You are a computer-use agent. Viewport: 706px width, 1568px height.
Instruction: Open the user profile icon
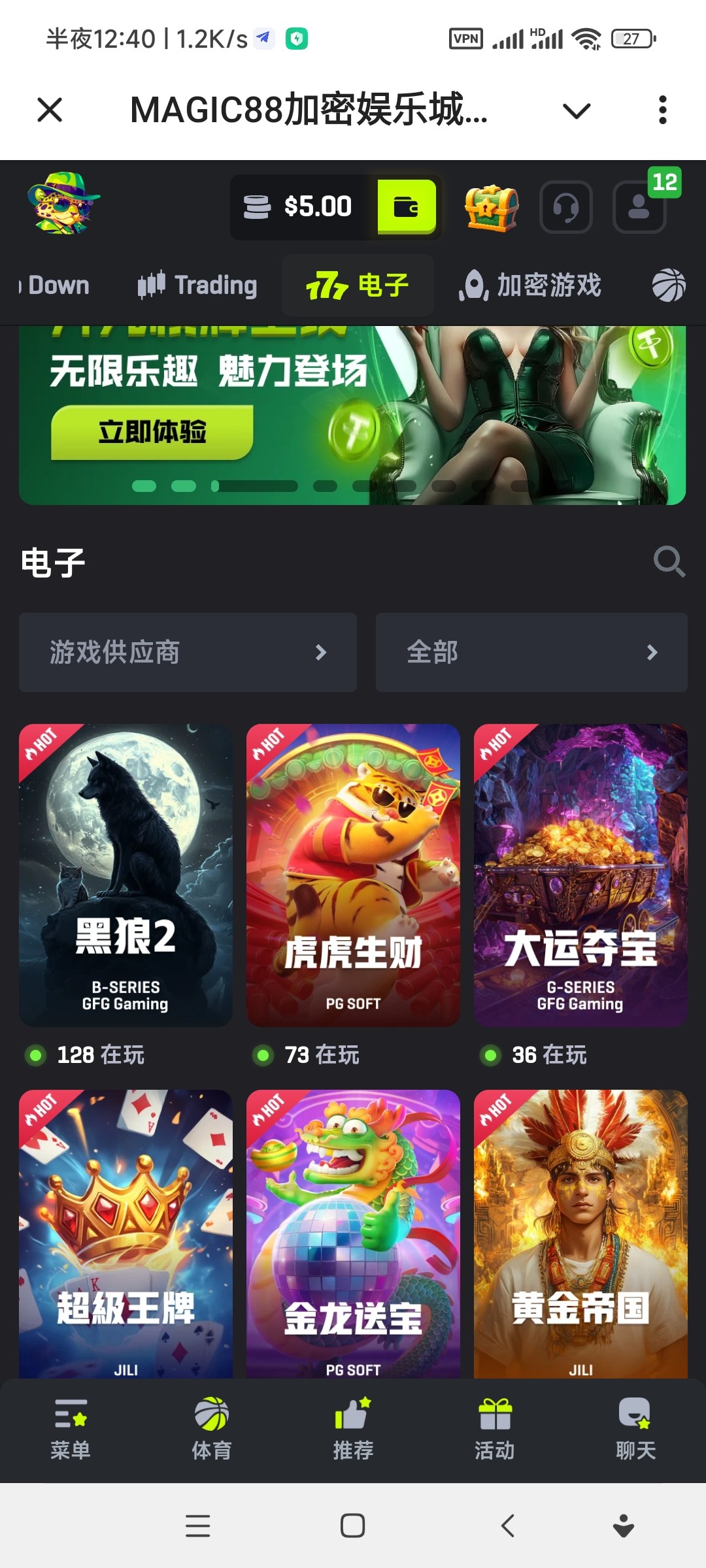coord(639,208)
